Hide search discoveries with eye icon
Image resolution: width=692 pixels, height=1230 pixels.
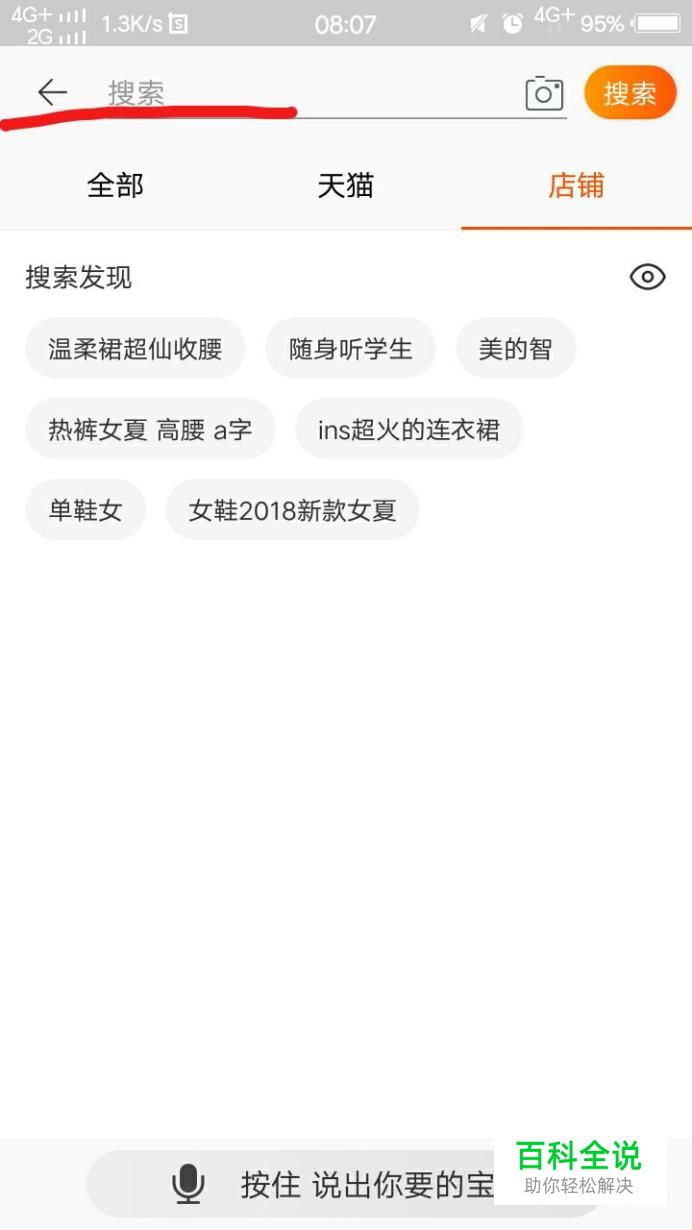click(x=647, y=277)
